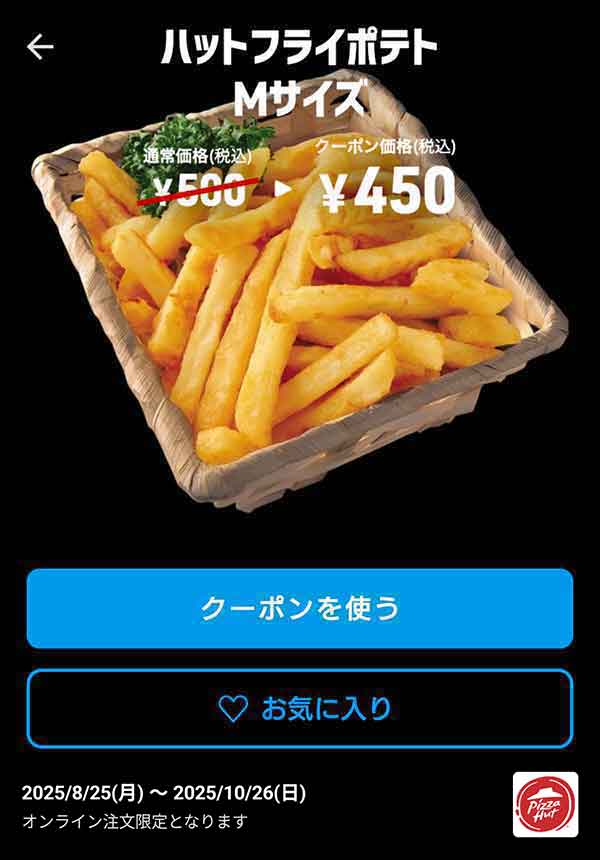Add coupon to favorites with お気に入り
This screenshot has height=860, width=600.
[x=300, y=709]
